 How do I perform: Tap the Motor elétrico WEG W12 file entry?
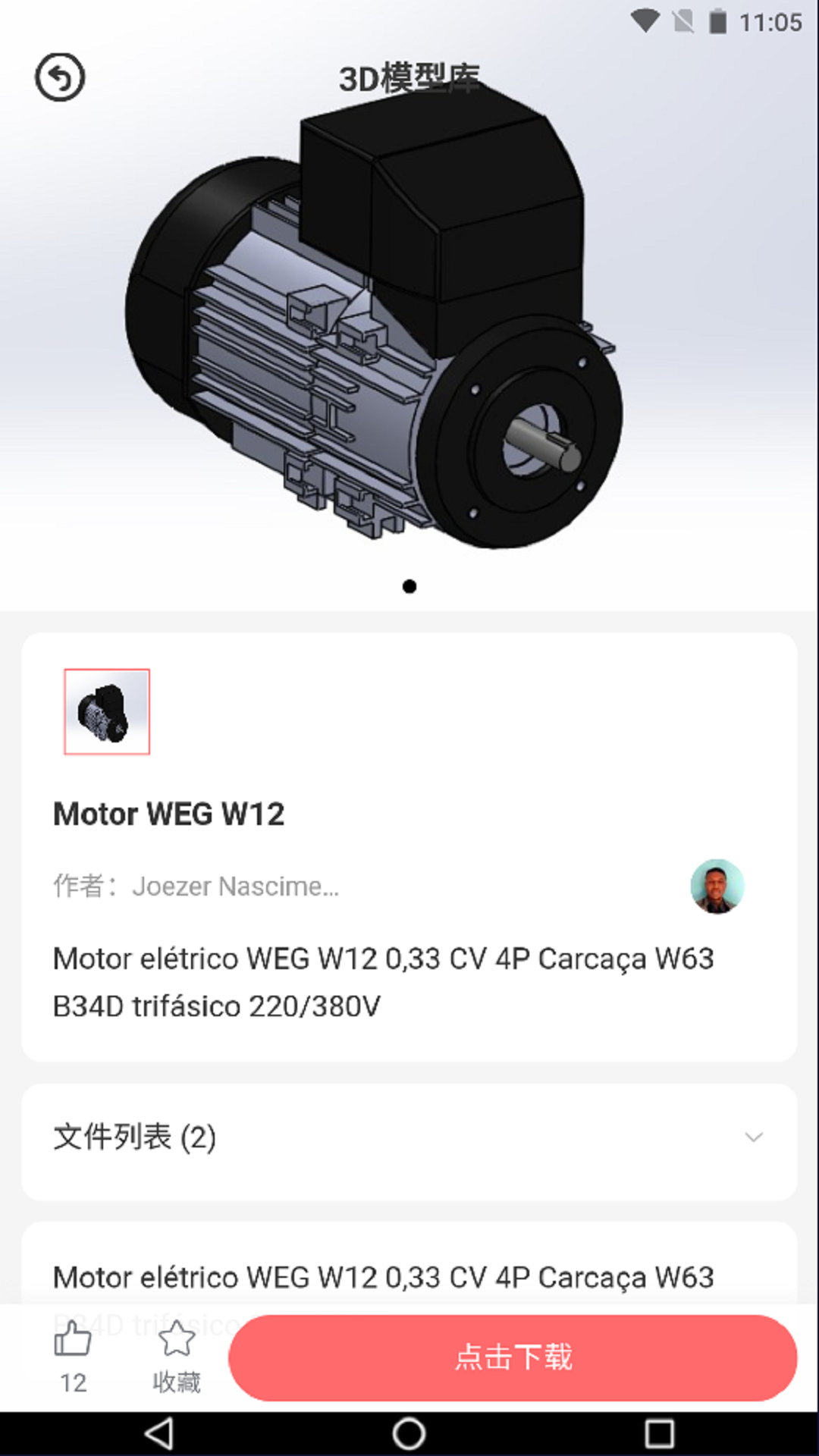[x=383, y=1278]
